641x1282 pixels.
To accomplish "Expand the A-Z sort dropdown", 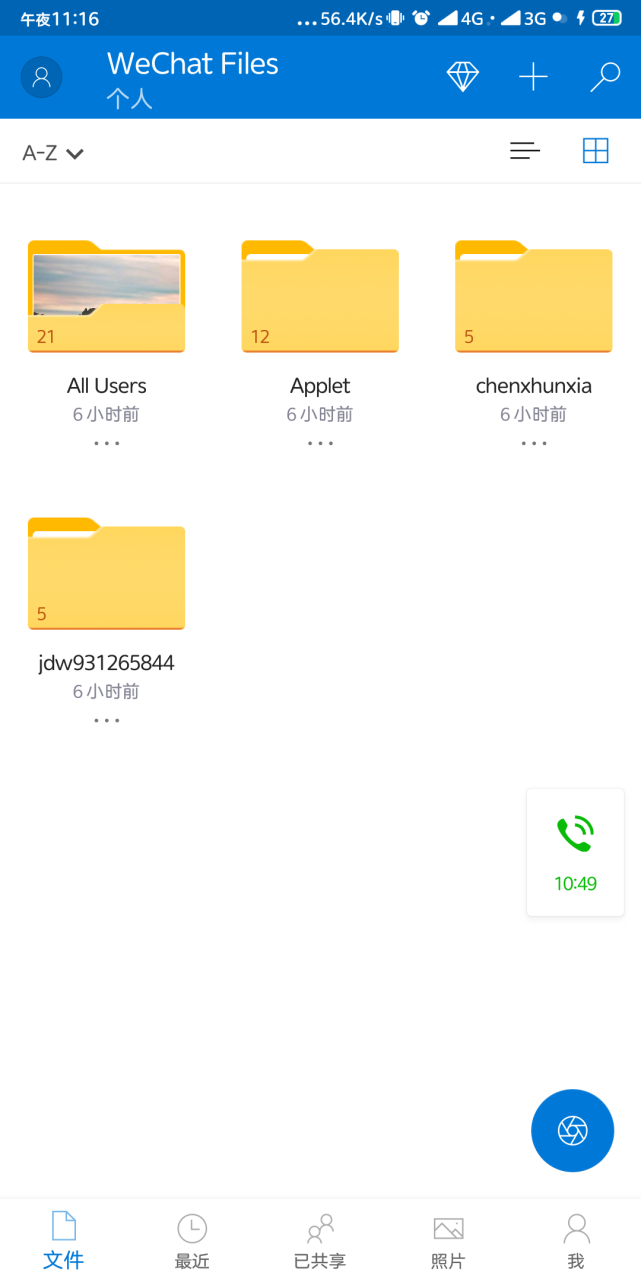I will [x=53, y=153].
